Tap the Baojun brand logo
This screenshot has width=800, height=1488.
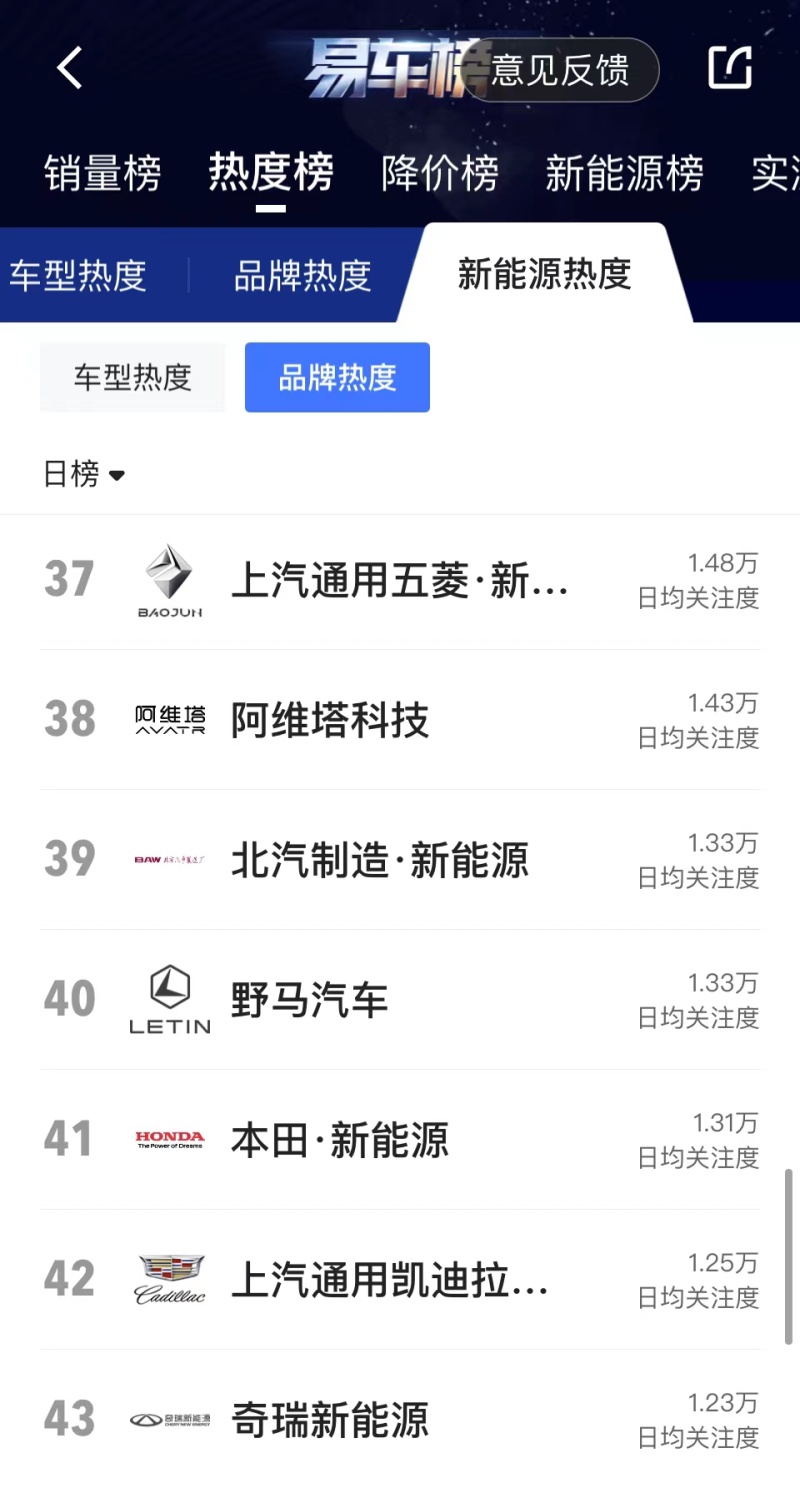click(x=170, y=580)
